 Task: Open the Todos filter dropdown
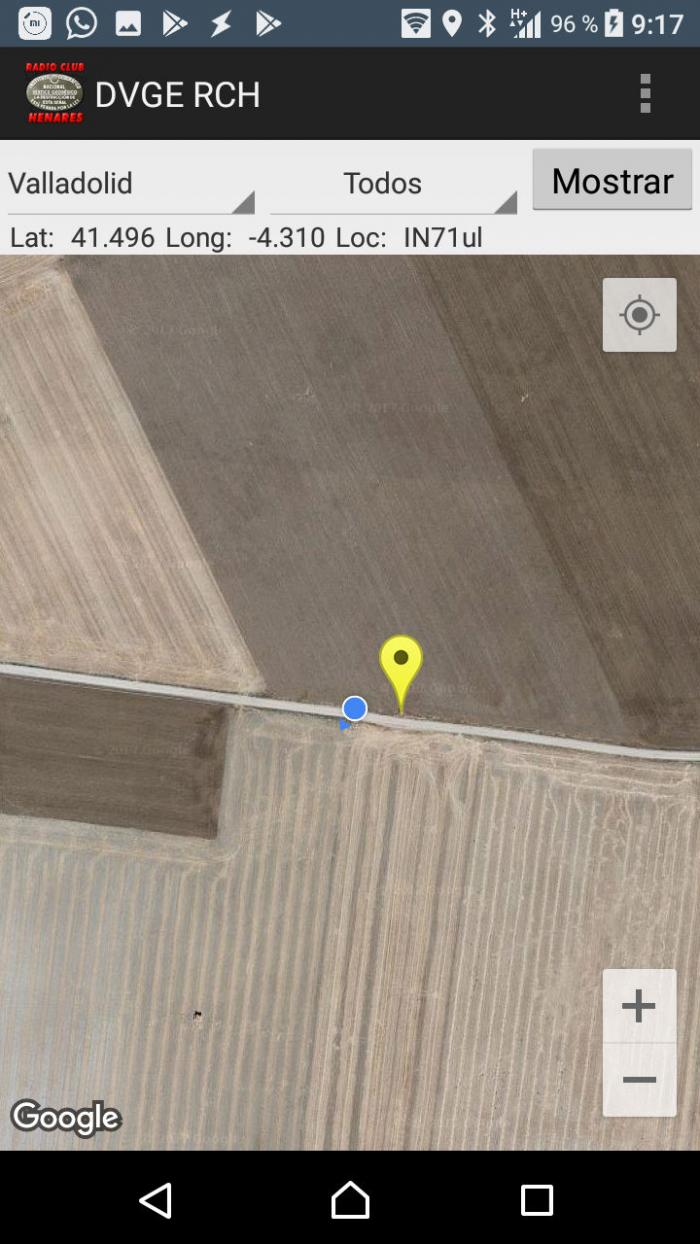[393, 183]
